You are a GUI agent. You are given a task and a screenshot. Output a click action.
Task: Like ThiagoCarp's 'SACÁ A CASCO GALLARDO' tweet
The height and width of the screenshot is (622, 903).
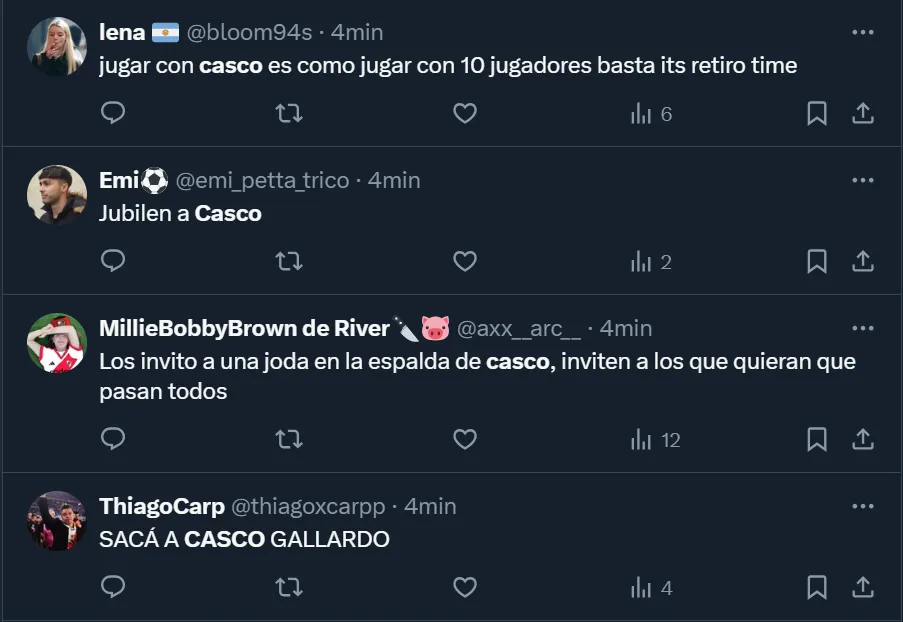point(465,587)
